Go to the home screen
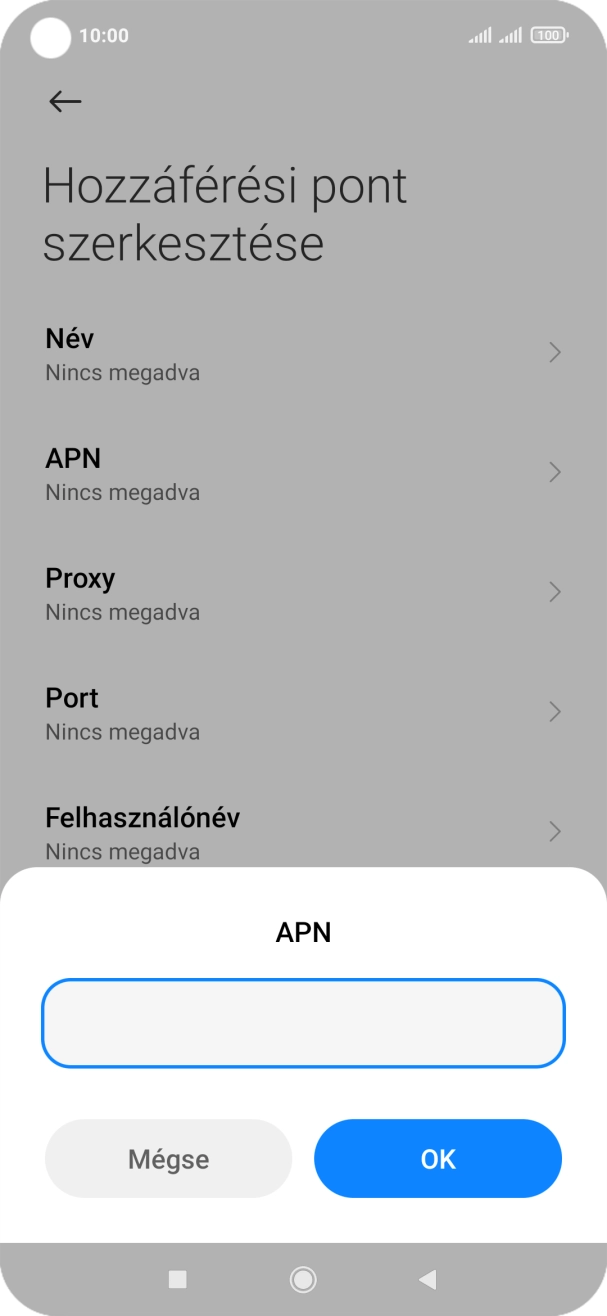The width and height of the screenshot is (607, 1316). point(302,1279)
